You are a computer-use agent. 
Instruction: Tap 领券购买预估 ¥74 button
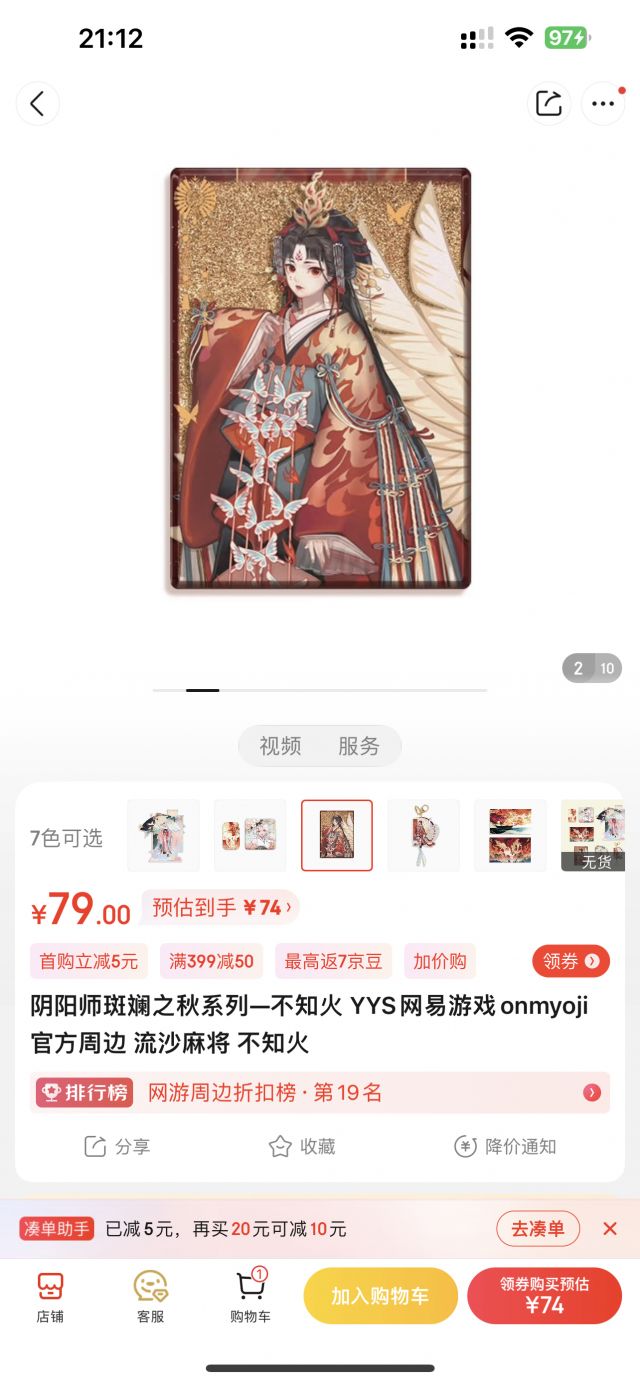point(545,1296)
